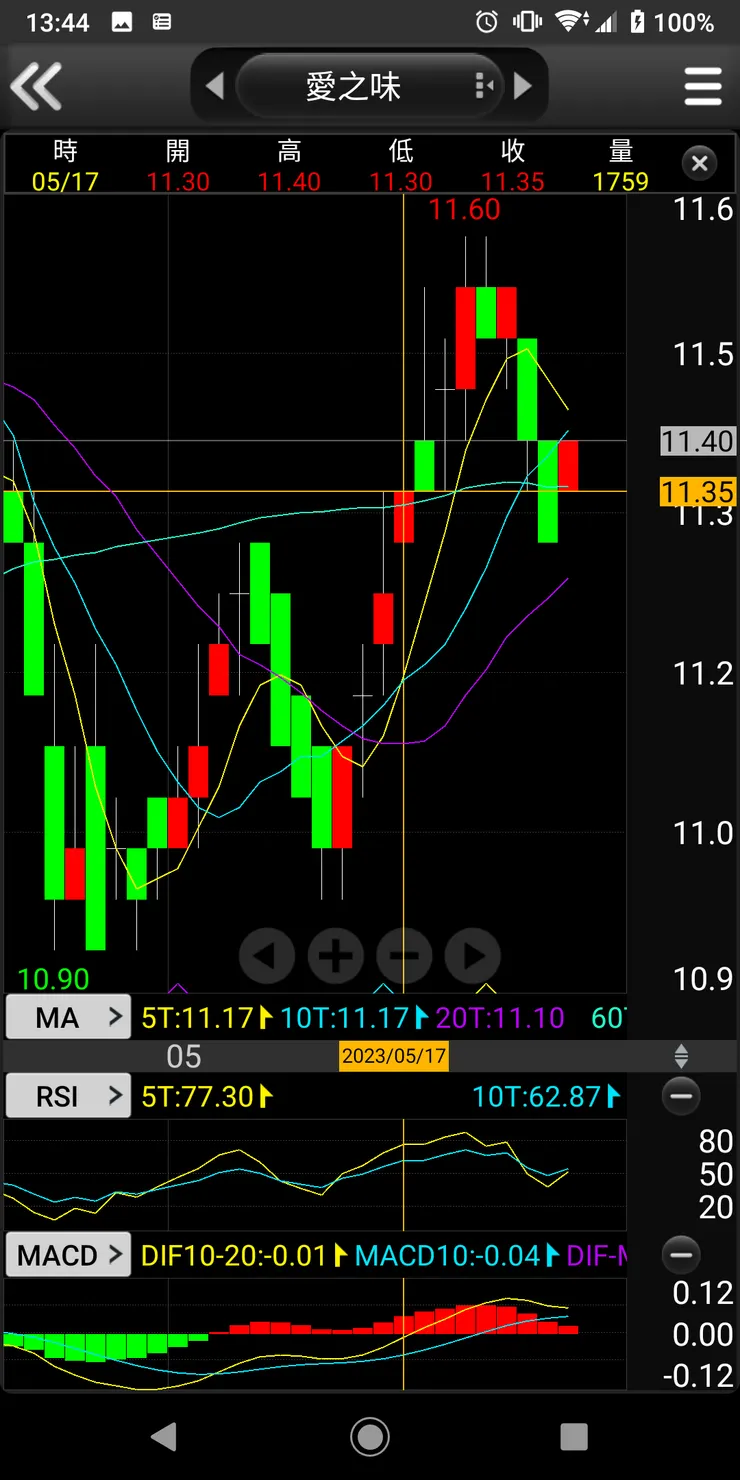The image size is (740, 1480).
Task: Remove the MACD indicator panel
Action: tap(681, 1255)
